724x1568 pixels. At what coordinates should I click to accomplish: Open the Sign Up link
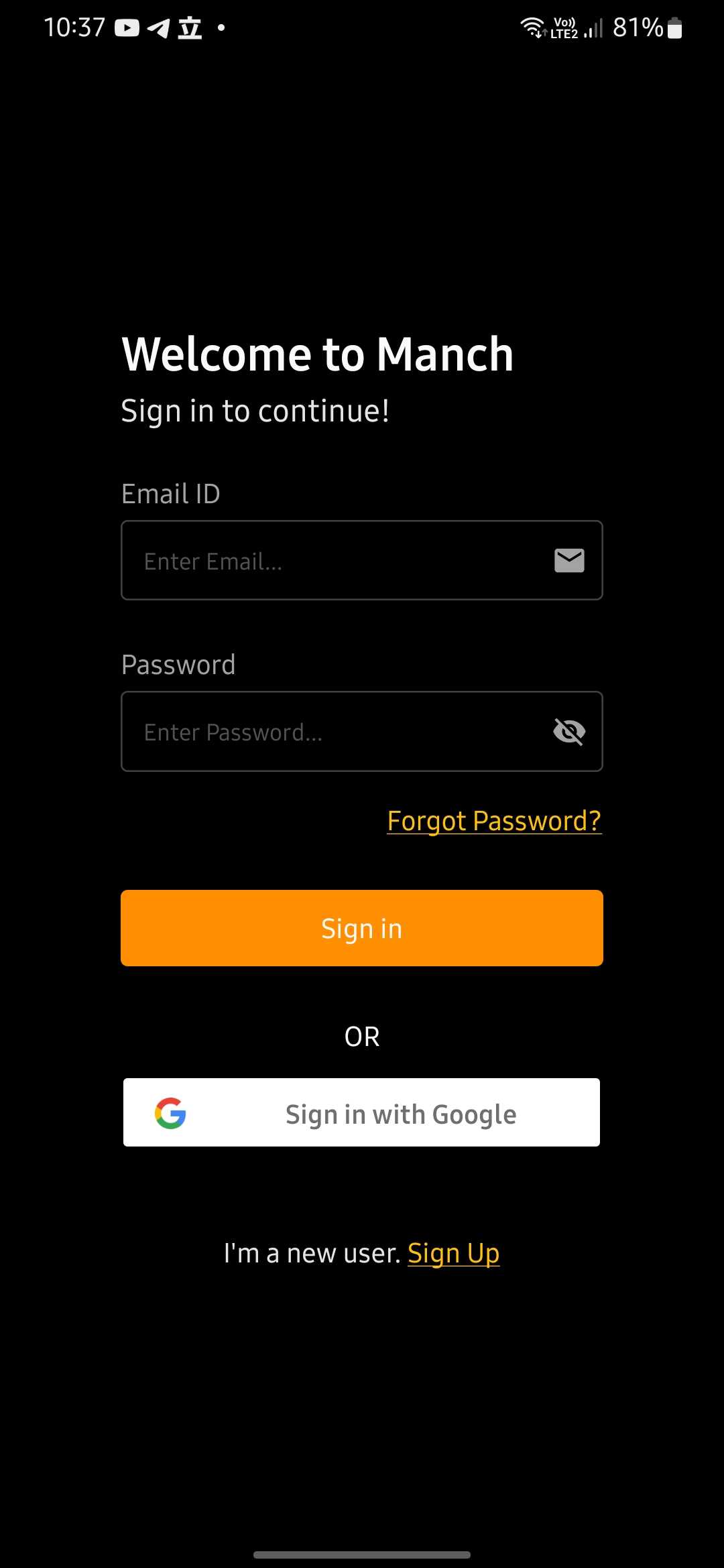(x=453, y=1253)
